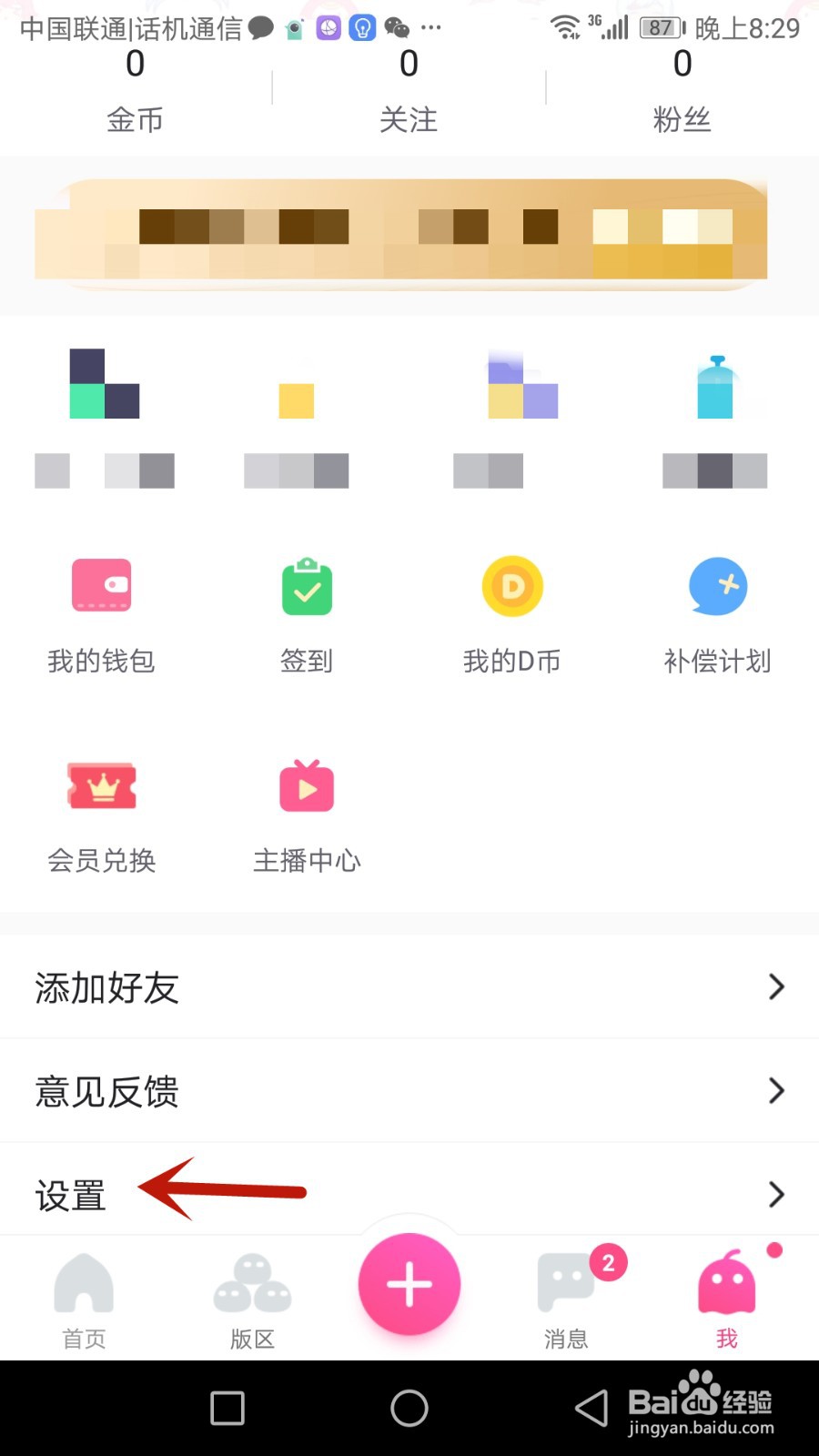
Task: Open the 设置 settings entry
Action: [68, 1194]
